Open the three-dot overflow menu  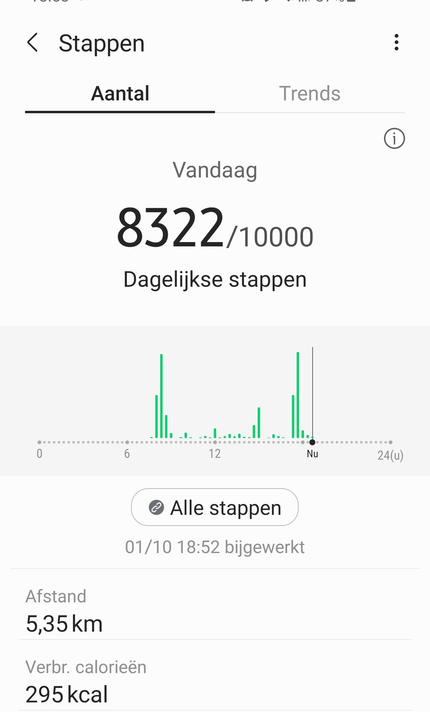point(396,43)
